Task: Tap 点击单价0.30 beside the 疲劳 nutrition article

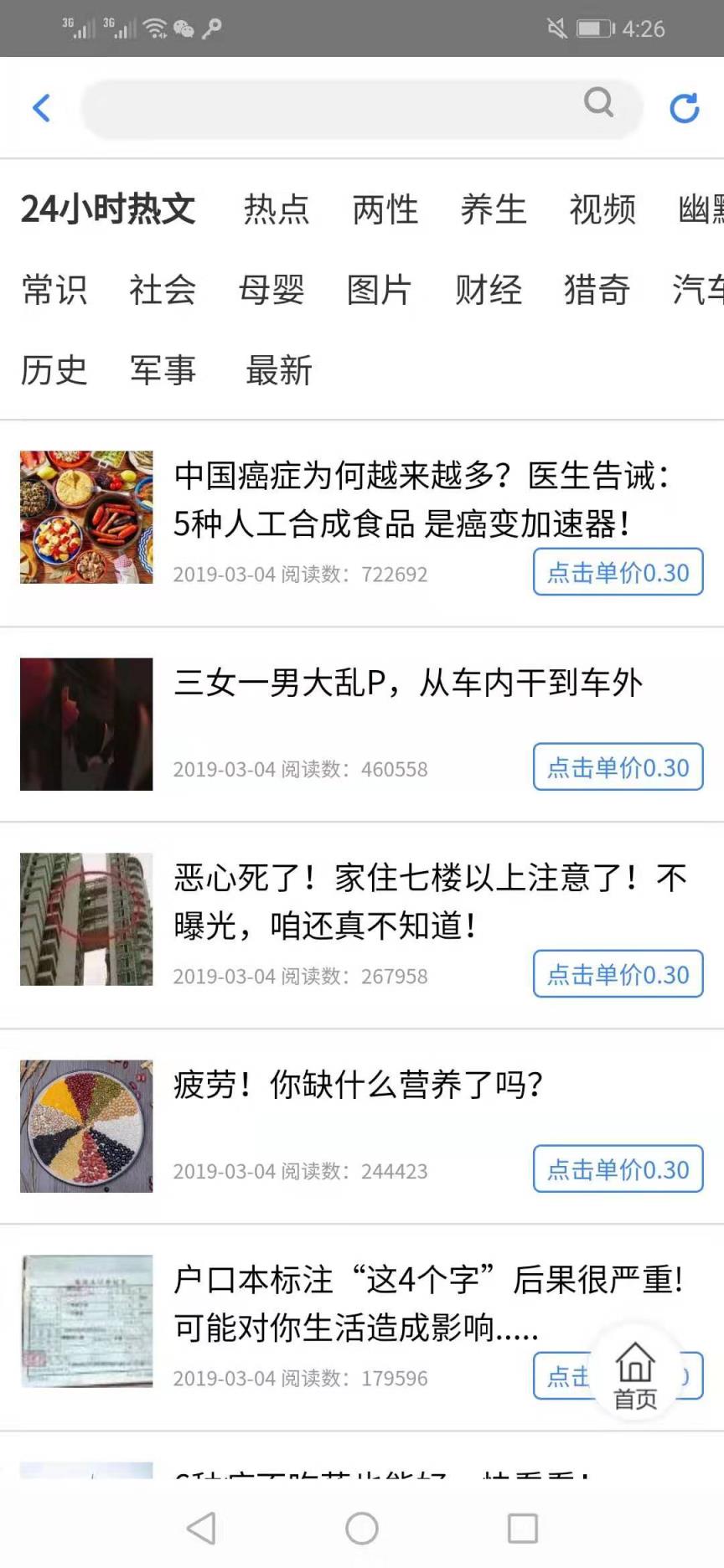Action: (x=618, y=1169)
